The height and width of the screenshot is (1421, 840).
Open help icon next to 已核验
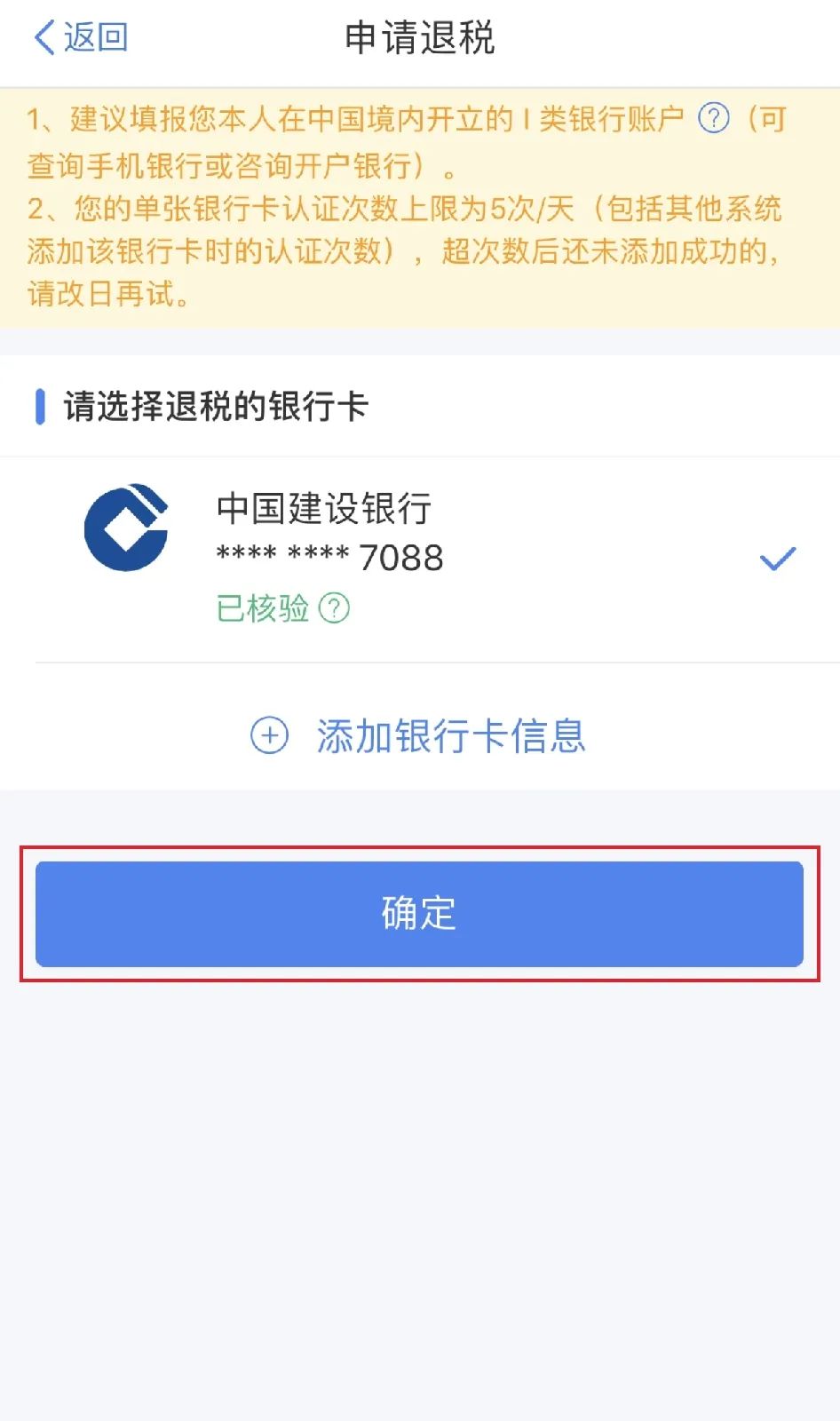point(334,608)
